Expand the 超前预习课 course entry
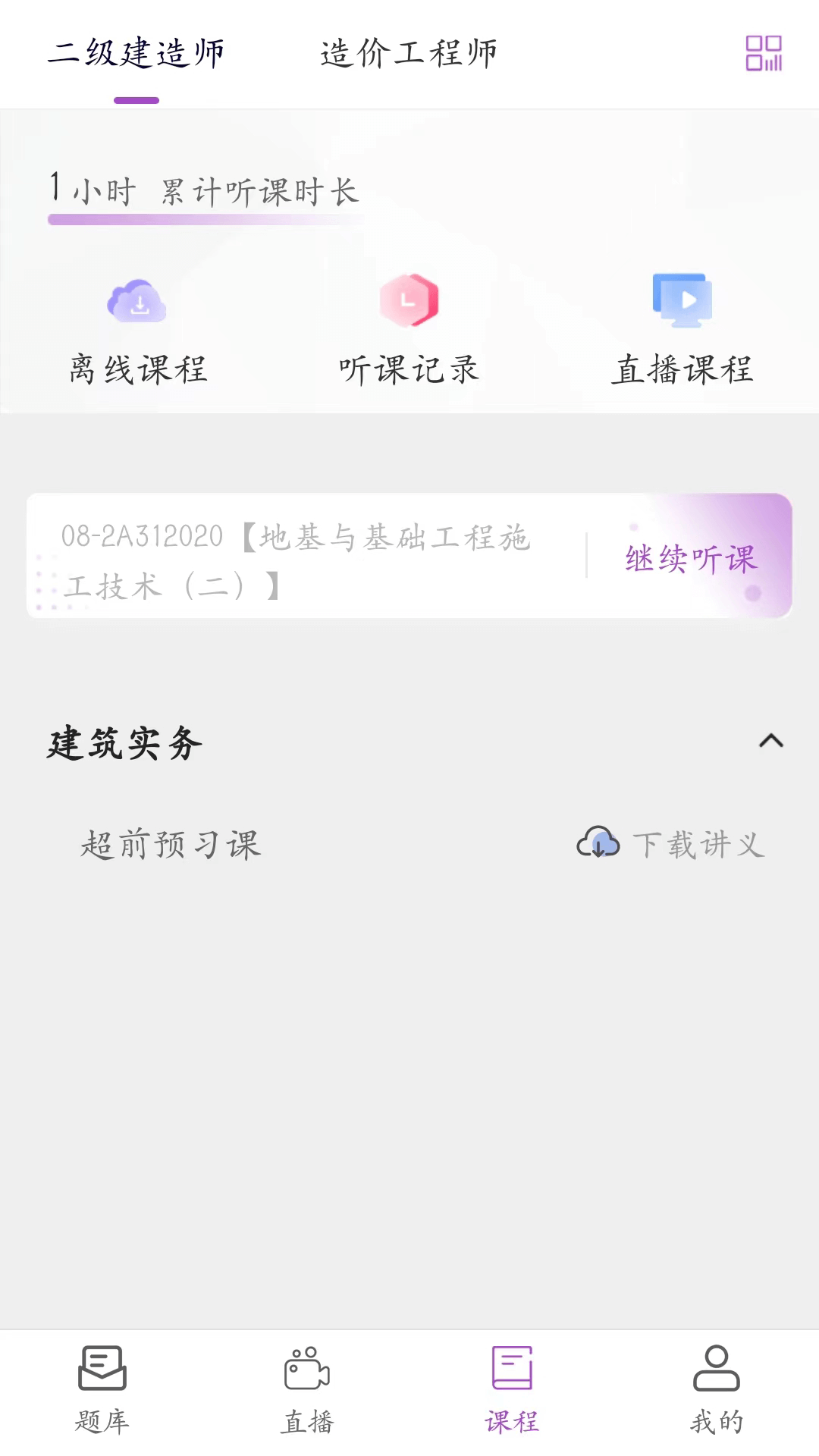The image size is (819, 1456). tap(171, 844)
